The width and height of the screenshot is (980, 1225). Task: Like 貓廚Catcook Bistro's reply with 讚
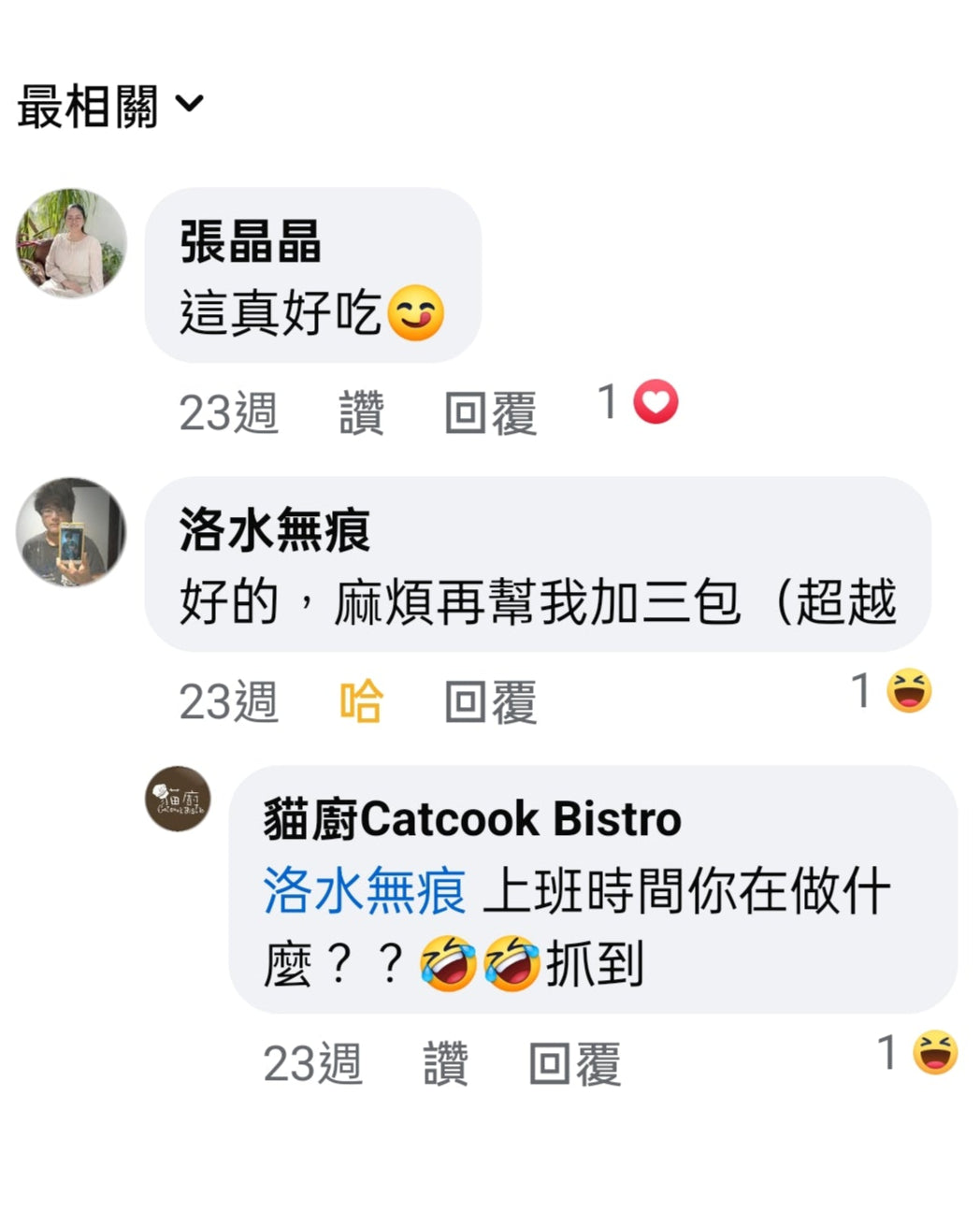[445, 1064]
